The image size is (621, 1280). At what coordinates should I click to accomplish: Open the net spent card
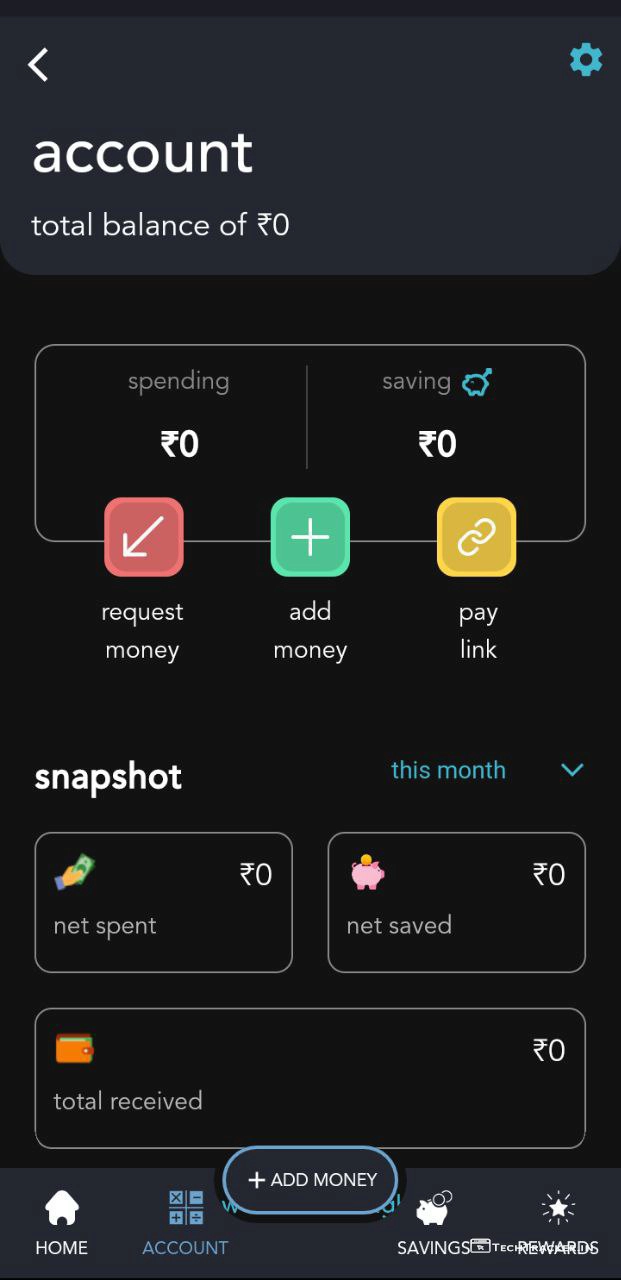(163, 901)
